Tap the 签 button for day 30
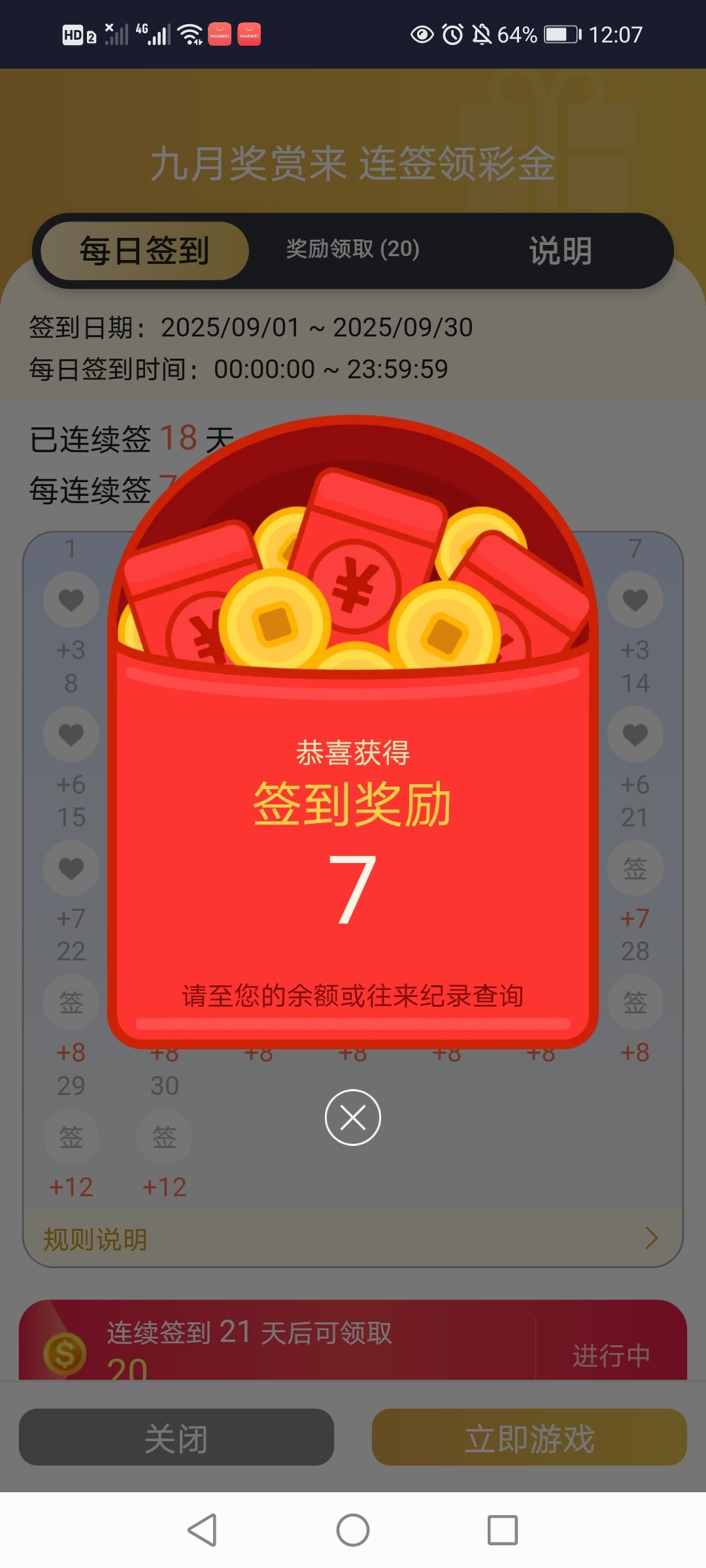 click(165, 1137)
